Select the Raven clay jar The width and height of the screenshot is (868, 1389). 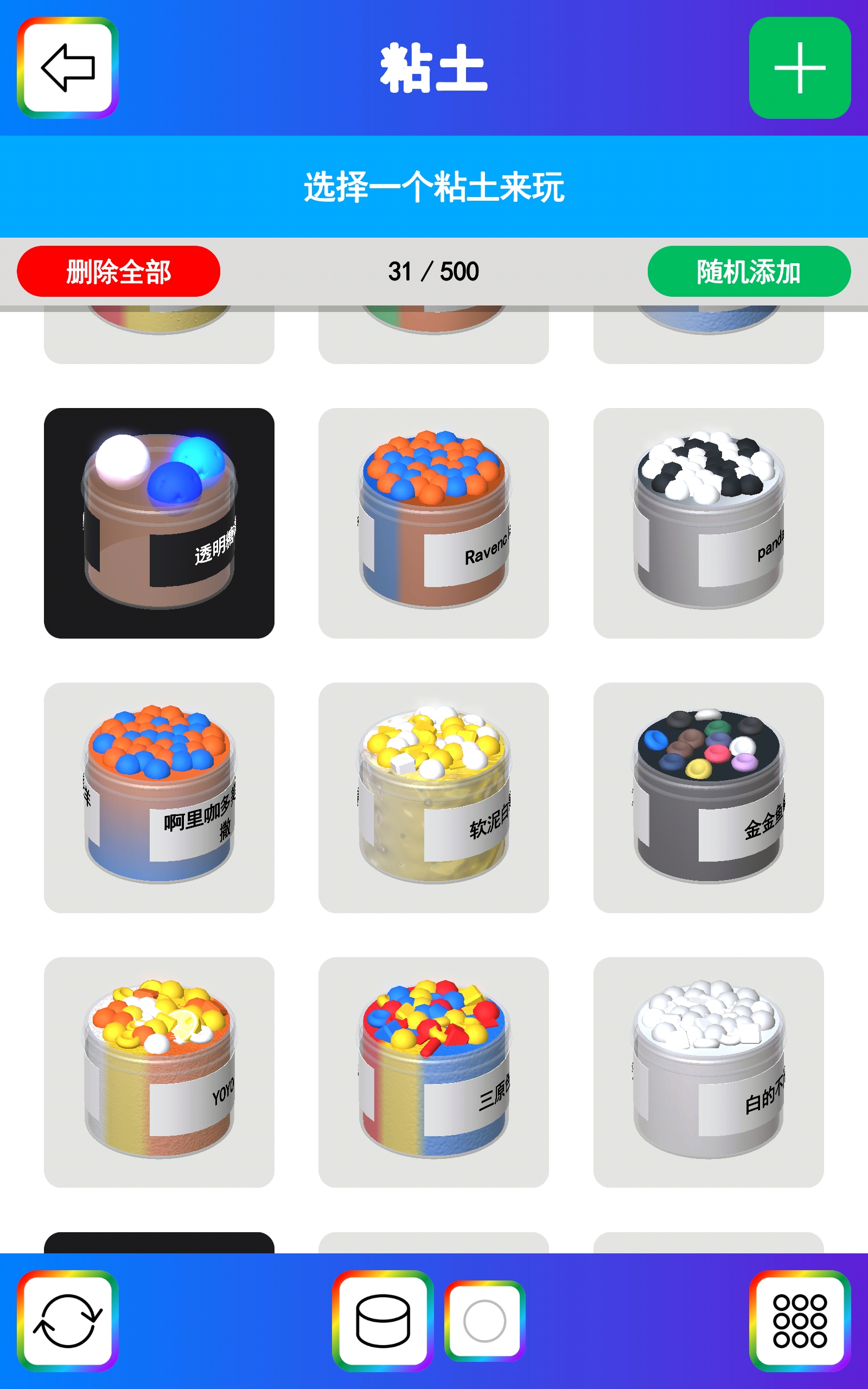[x=433, y=523]
